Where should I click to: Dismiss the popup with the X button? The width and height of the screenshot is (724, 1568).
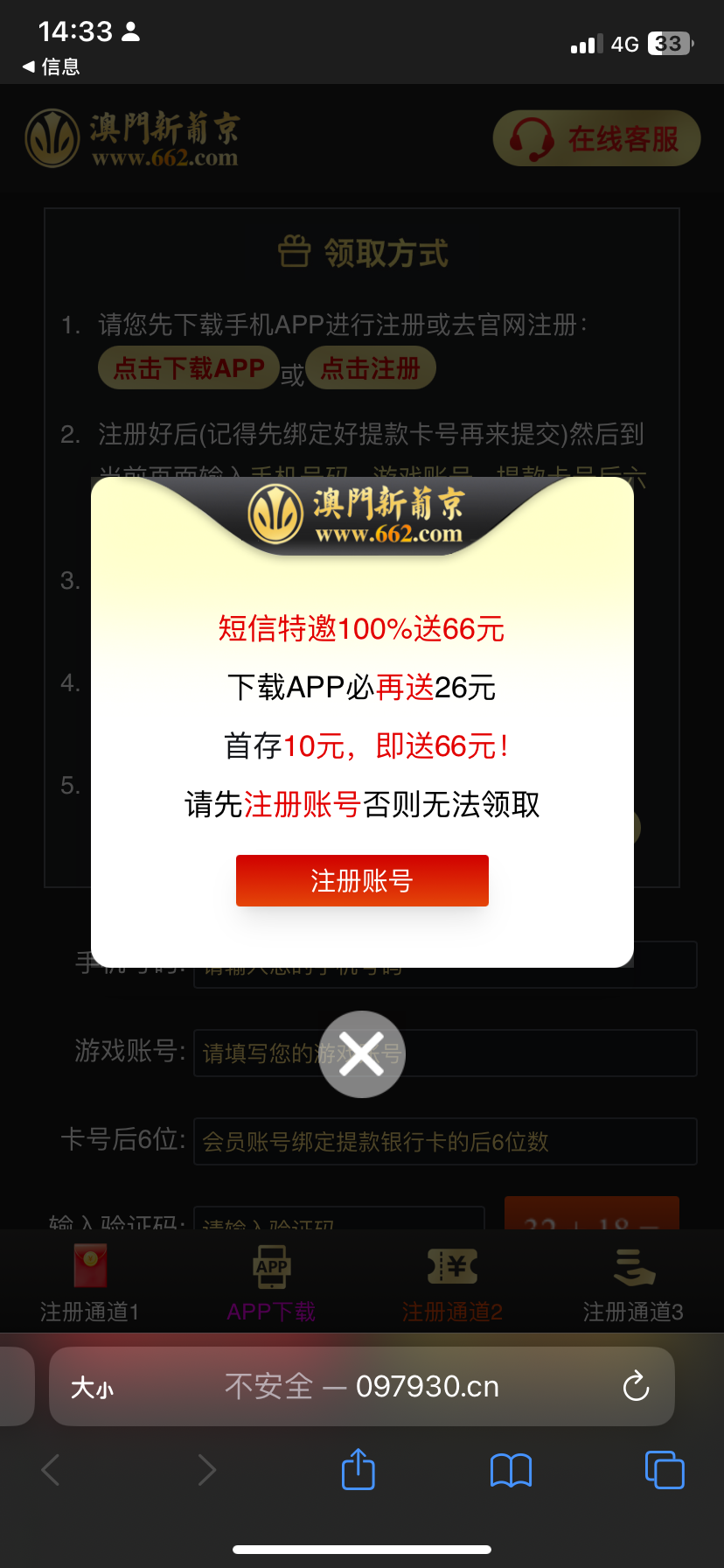[x=362, y=1053]
